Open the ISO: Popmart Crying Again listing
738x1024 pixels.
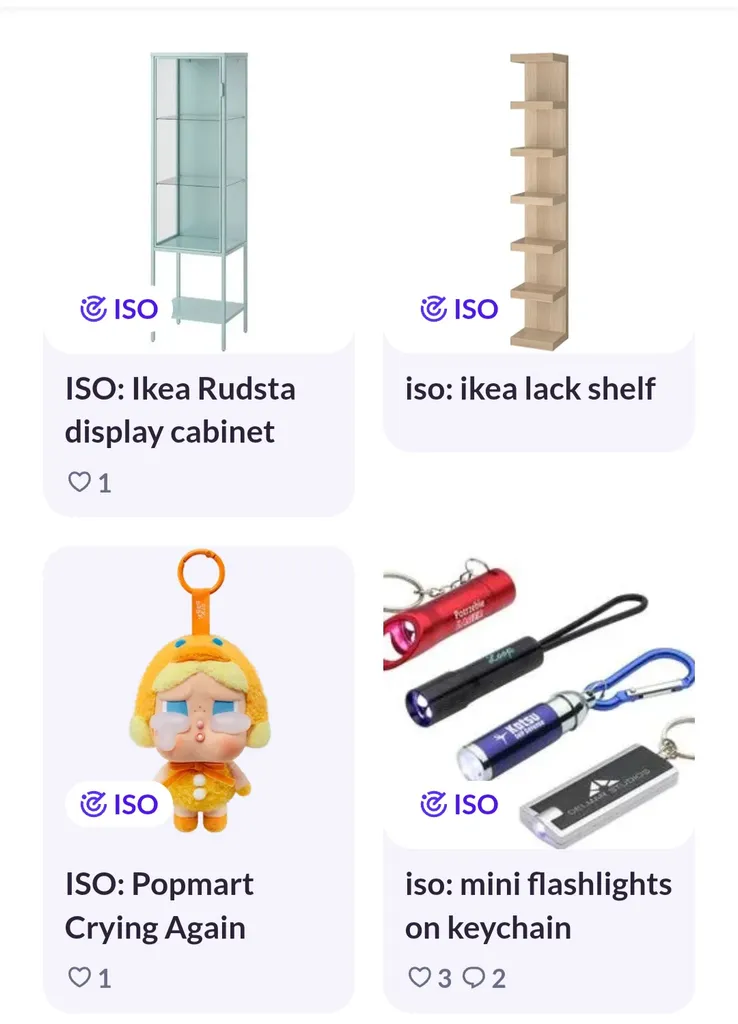point(160,905)
